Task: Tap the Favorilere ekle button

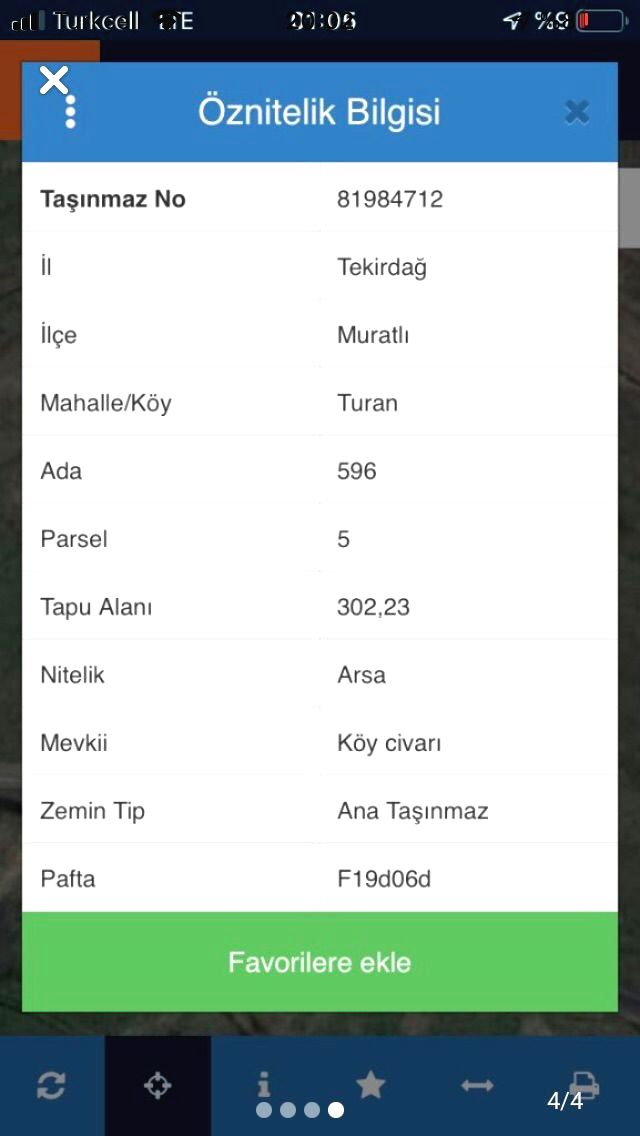Action: pyautogui.click(x=320, y=962)
